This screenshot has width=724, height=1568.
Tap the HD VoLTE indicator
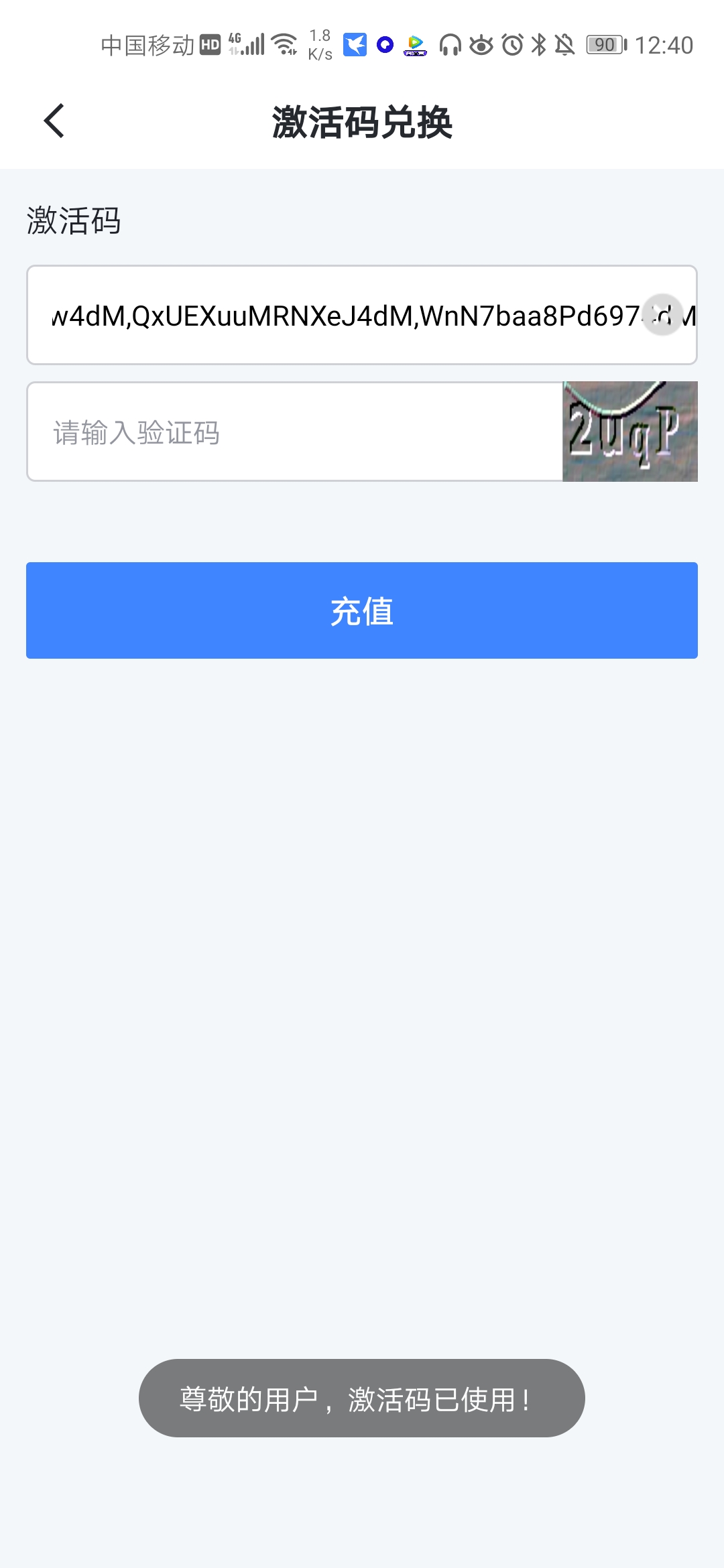click(x=210, y=43)
